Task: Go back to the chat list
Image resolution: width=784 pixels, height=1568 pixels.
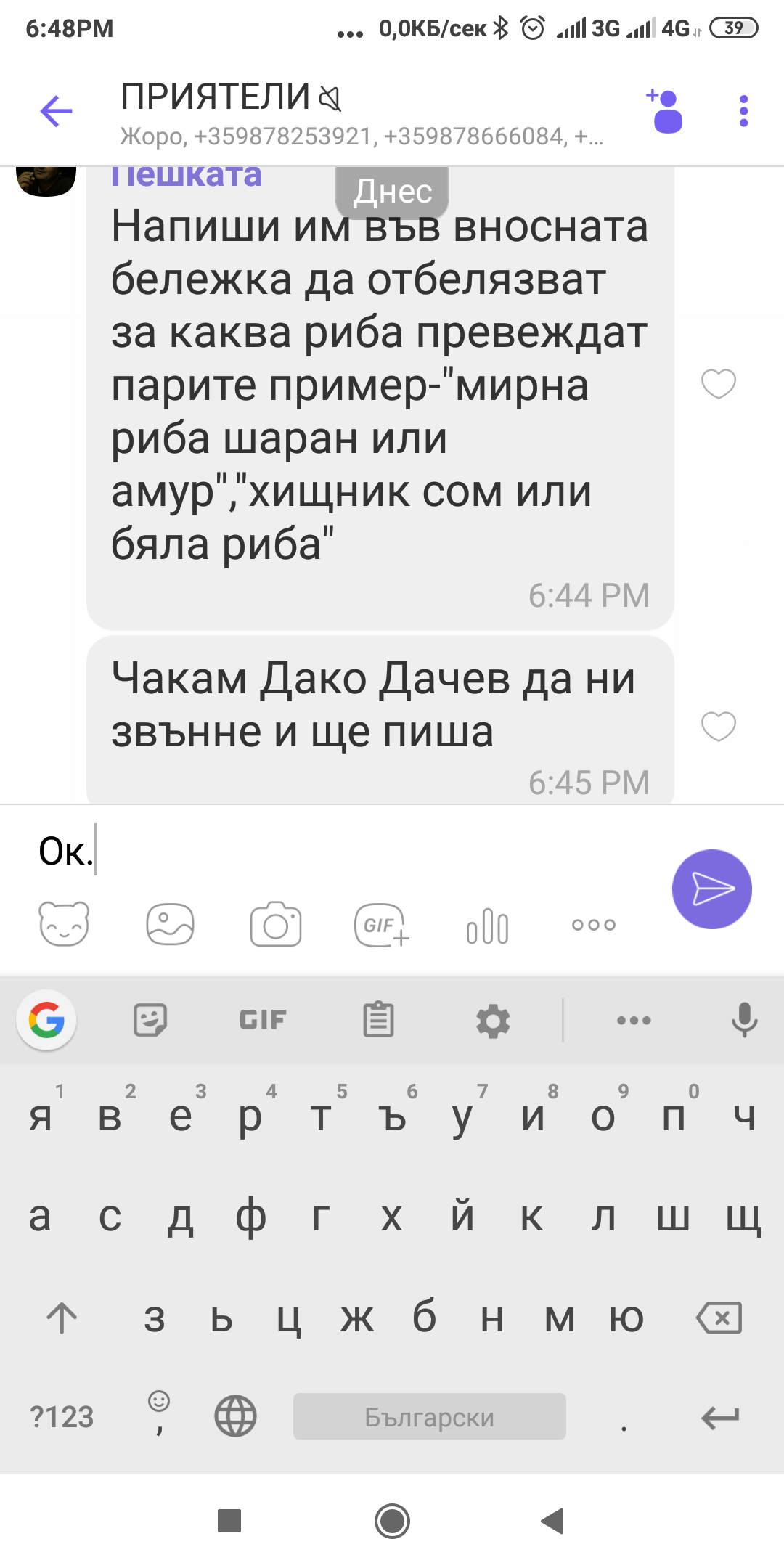Action: (55, 110)
